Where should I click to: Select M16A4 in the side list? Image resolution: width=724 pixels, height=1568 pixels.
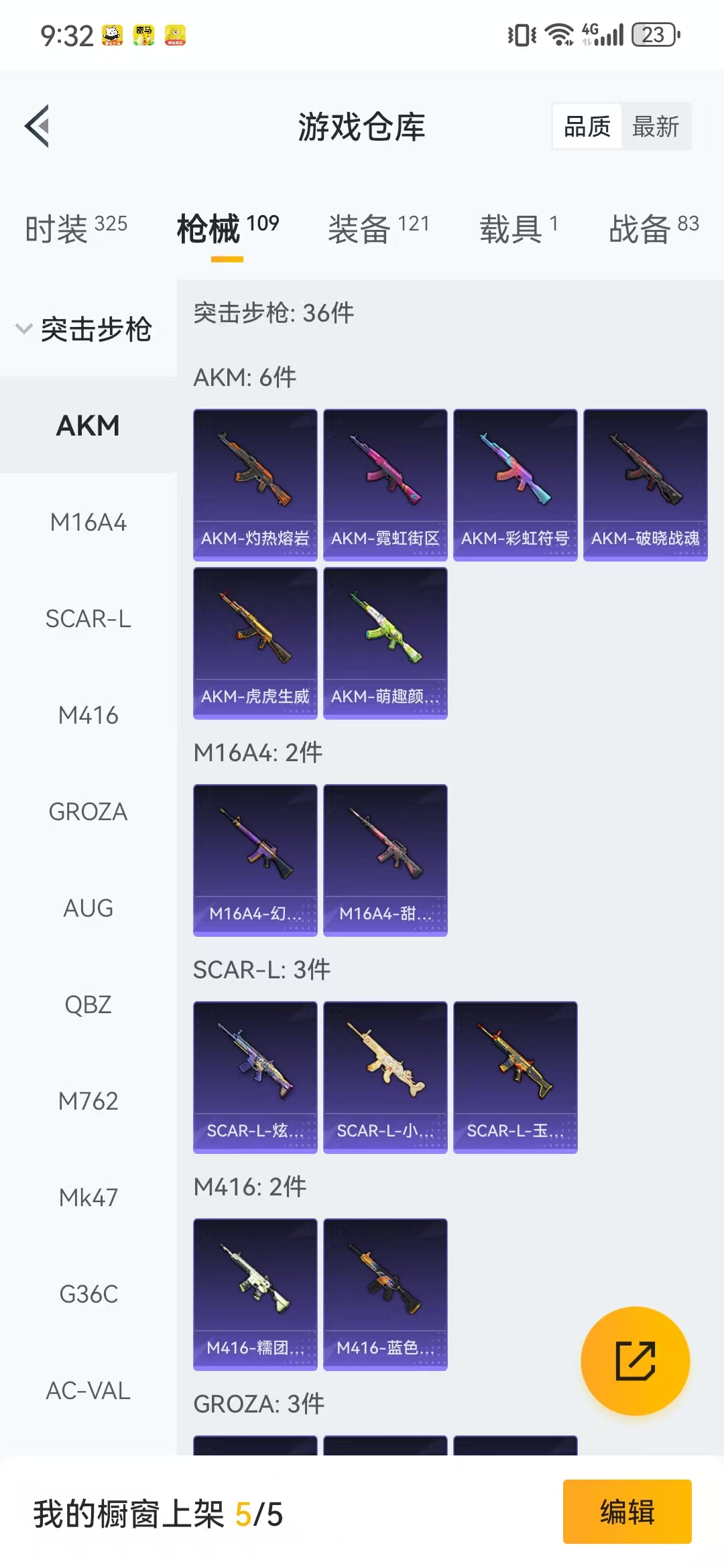point(88,522)
